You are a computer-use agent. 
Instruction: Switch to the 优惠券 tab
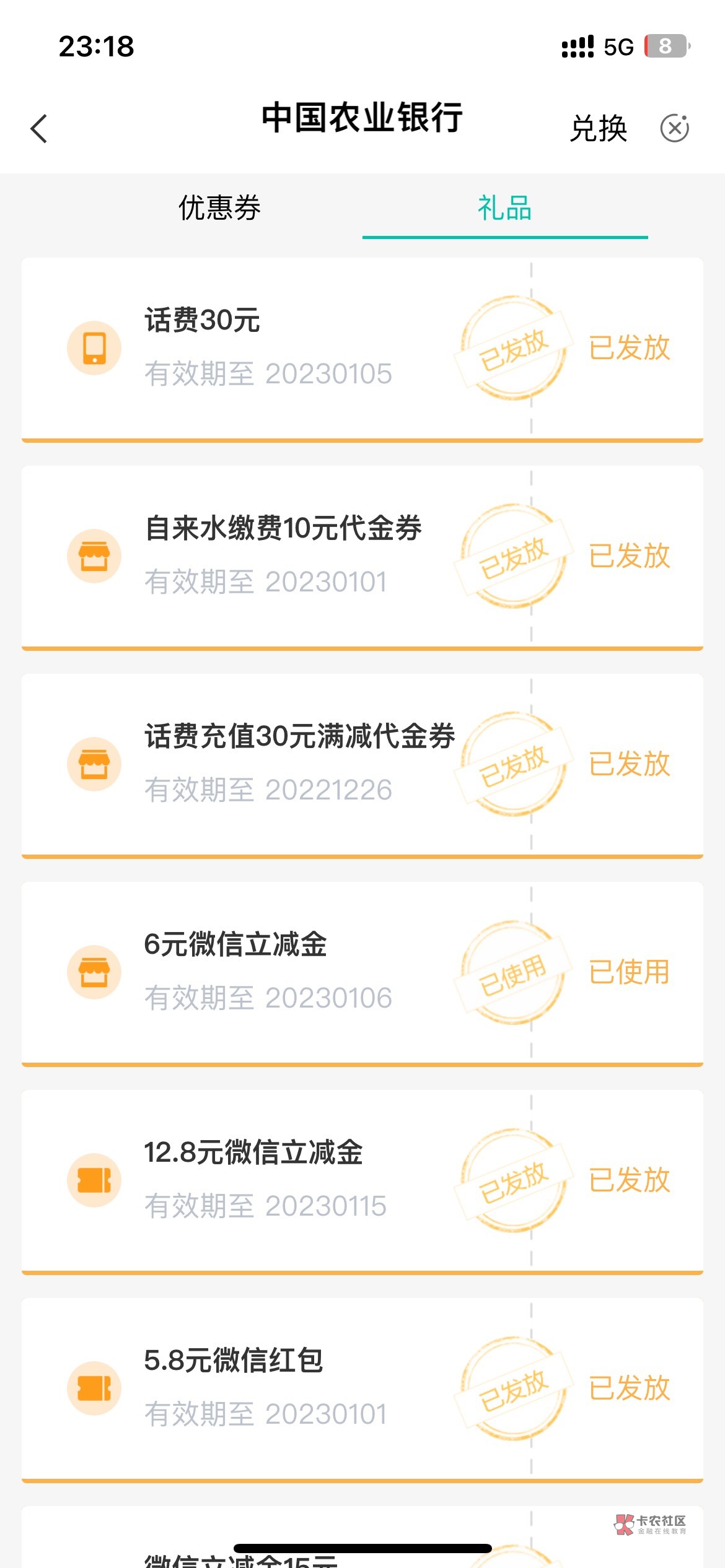[219, 208]
